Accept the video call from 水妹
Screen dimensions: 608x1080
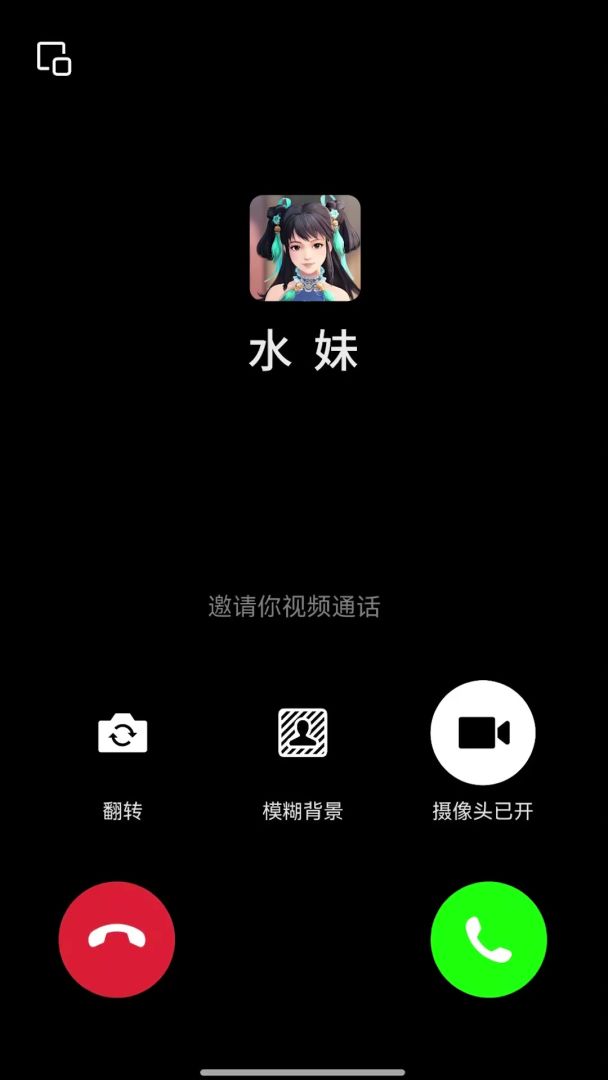[x=488, y=939]
